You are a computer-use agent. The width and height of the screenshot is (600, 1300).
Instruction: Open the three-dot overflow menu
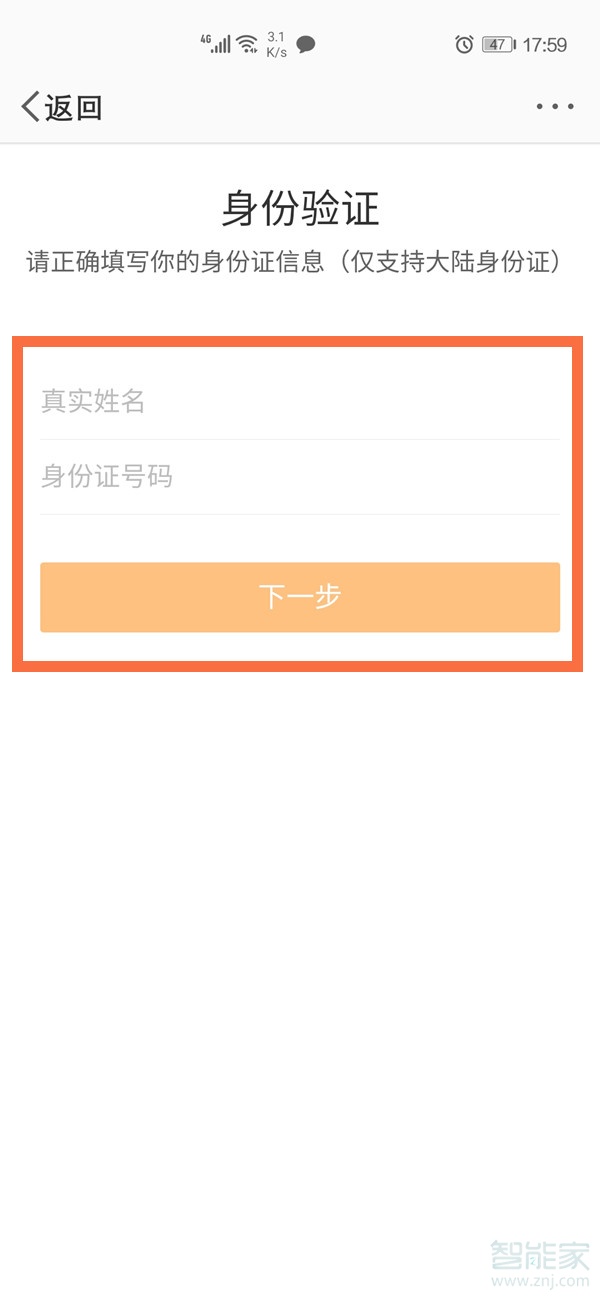point(555,107)
